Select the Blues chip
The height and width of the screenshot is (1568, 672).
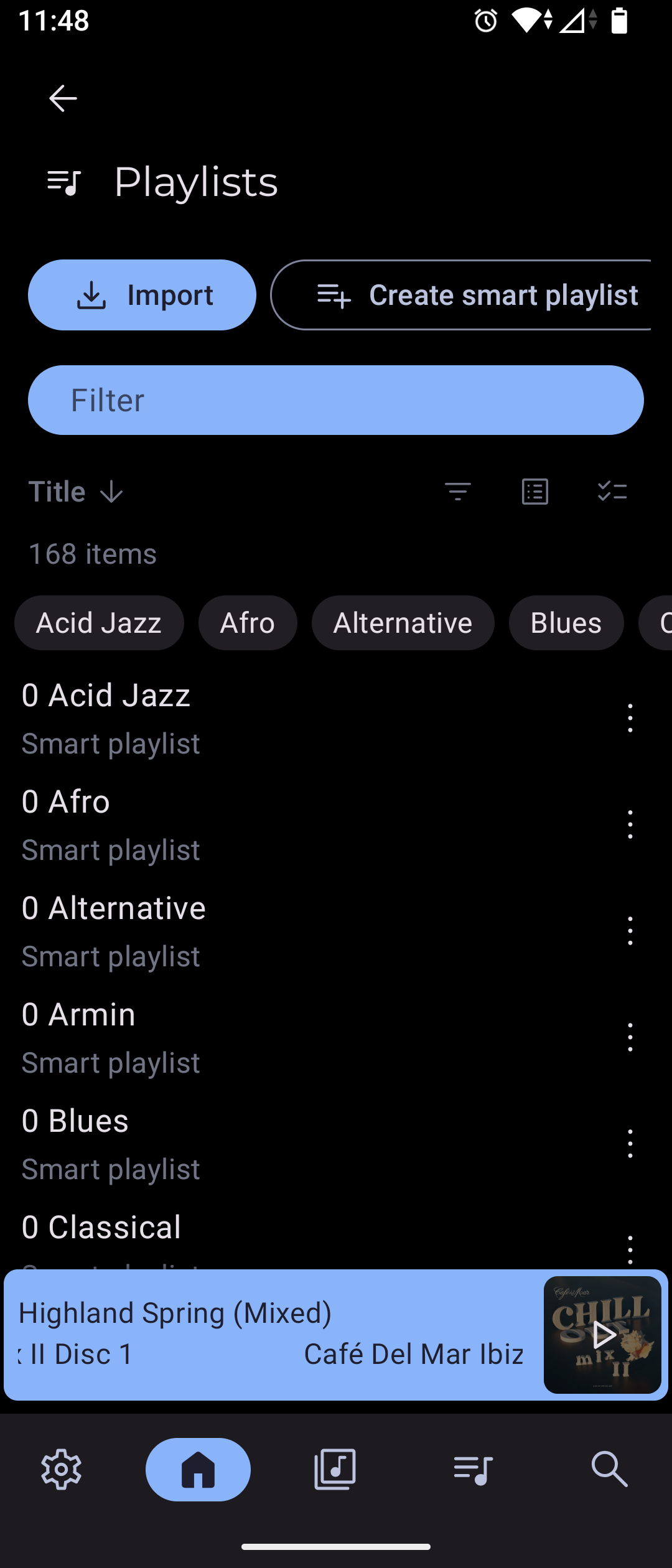(566, 623)
